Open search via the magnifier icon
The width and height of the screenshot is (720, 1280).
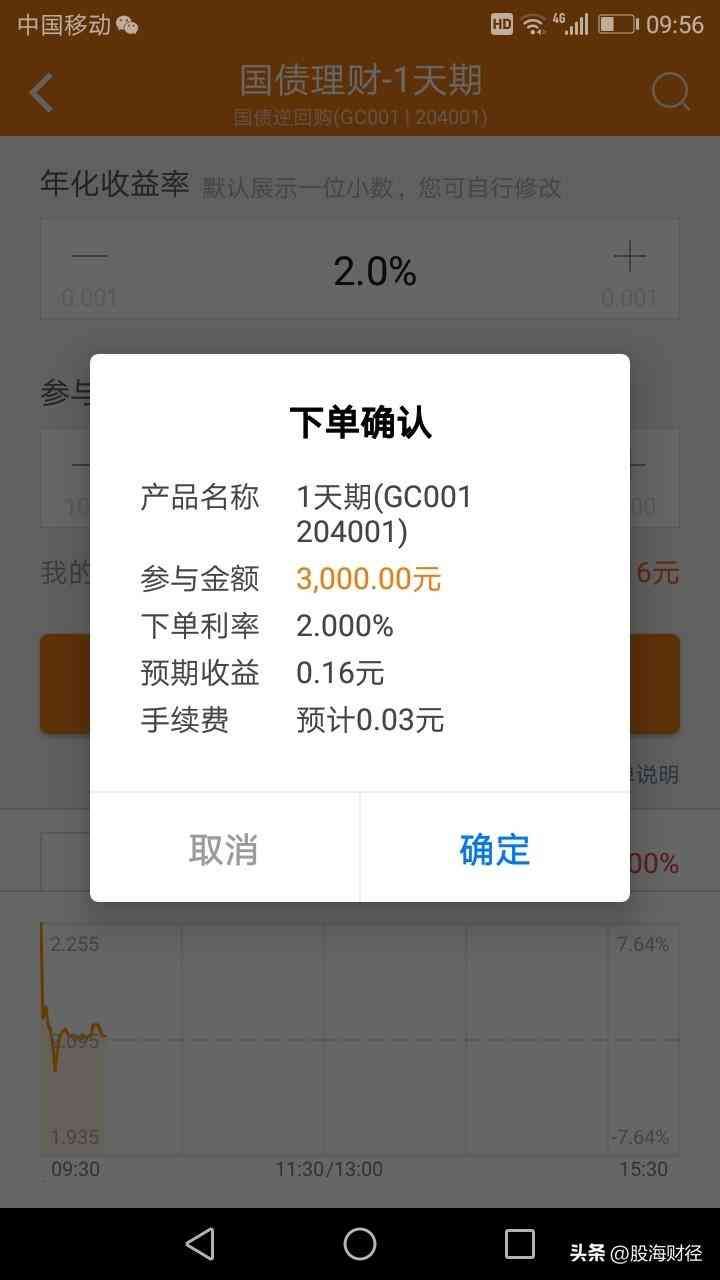671,92
